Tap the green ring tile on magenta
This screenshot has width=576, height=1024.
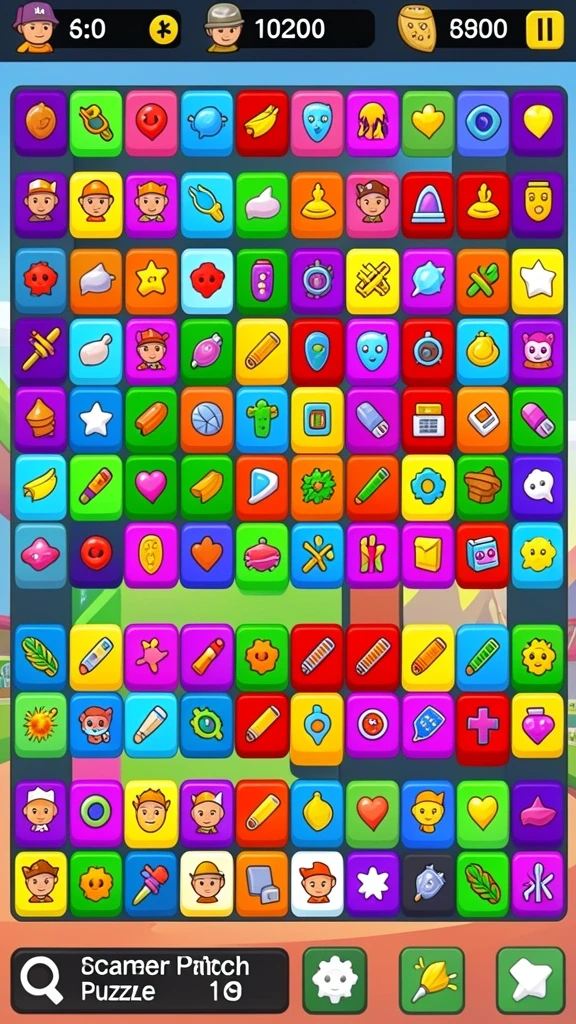(96, 812)
